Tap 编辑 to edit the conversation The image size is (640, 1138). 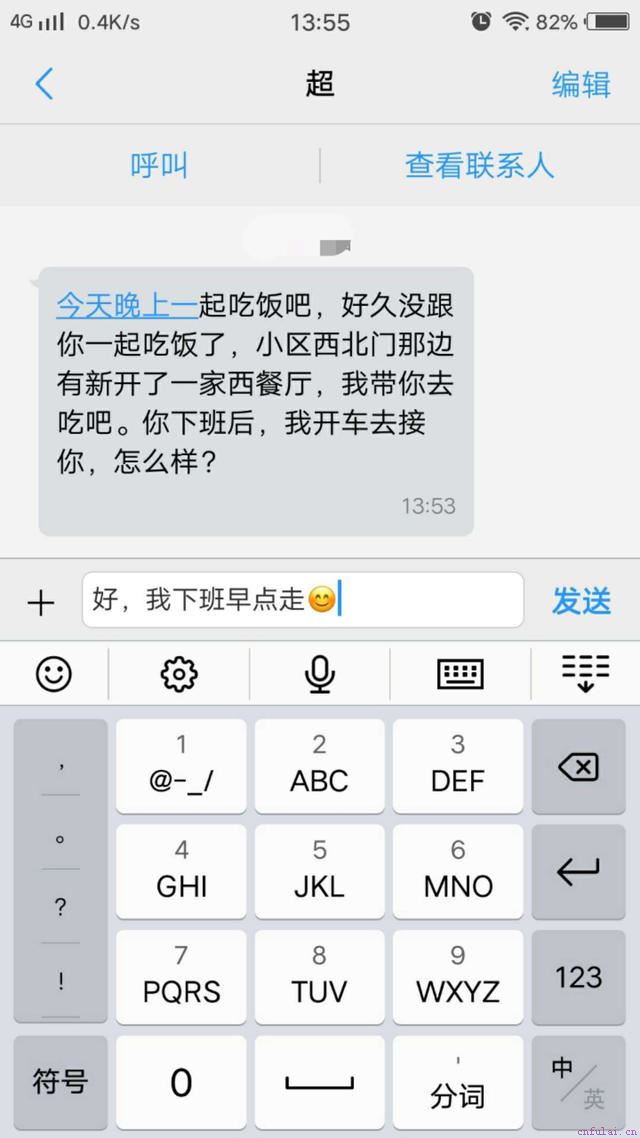click(x=581, y=85)
